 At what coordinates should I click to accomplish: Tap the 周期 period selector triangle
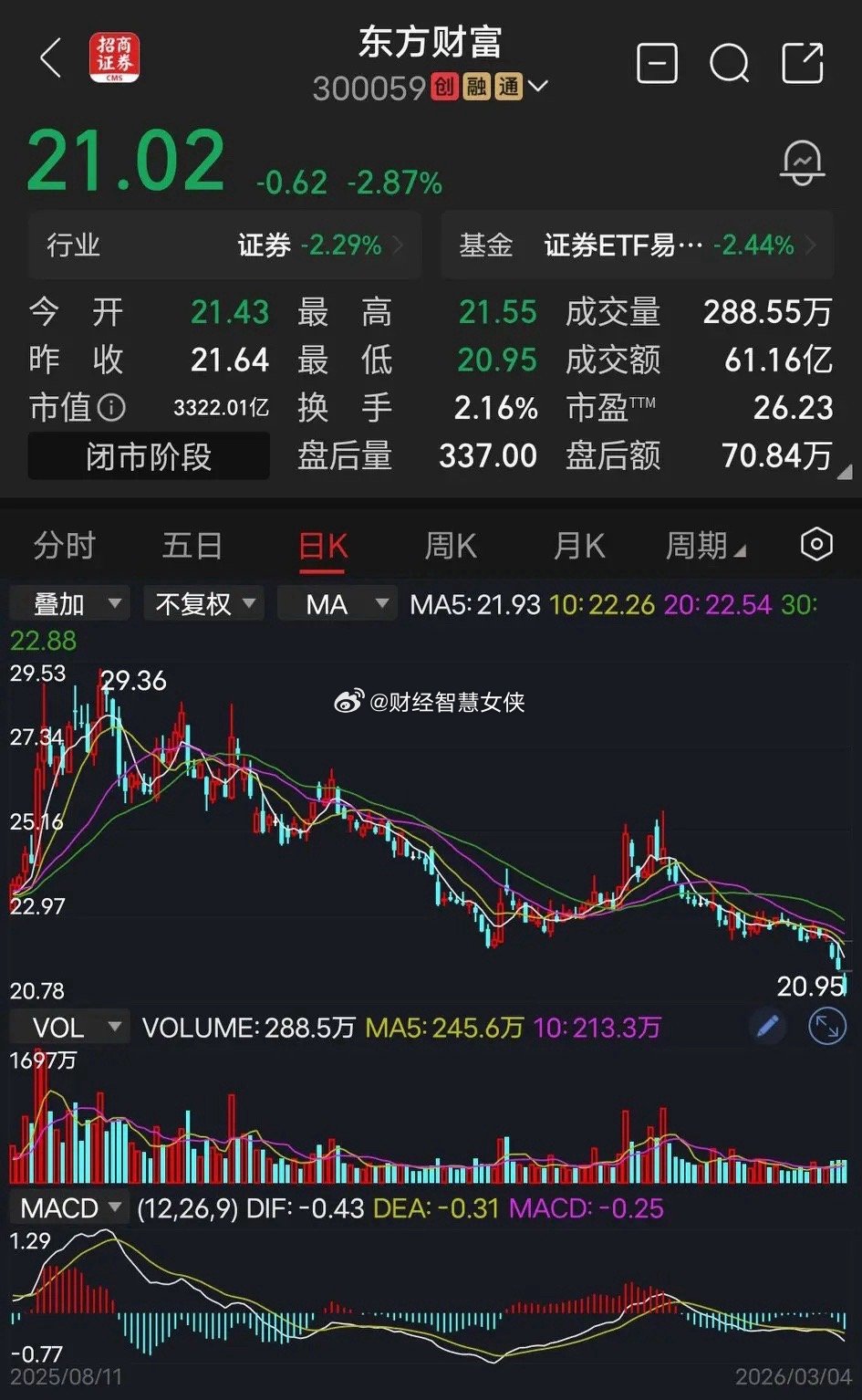[740, 549]
